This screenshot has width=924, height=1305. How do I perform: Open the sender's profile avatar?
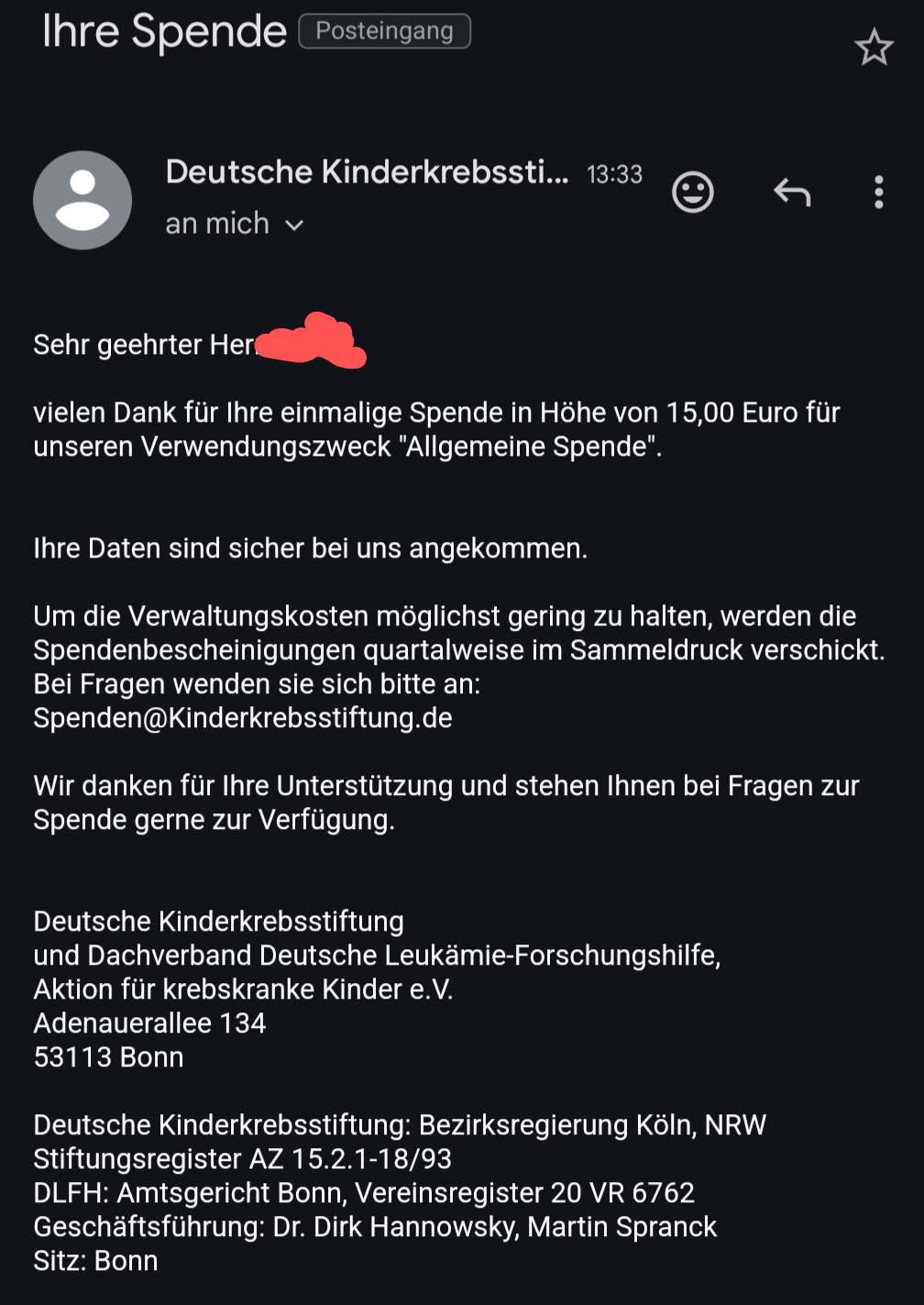[82, 200]
